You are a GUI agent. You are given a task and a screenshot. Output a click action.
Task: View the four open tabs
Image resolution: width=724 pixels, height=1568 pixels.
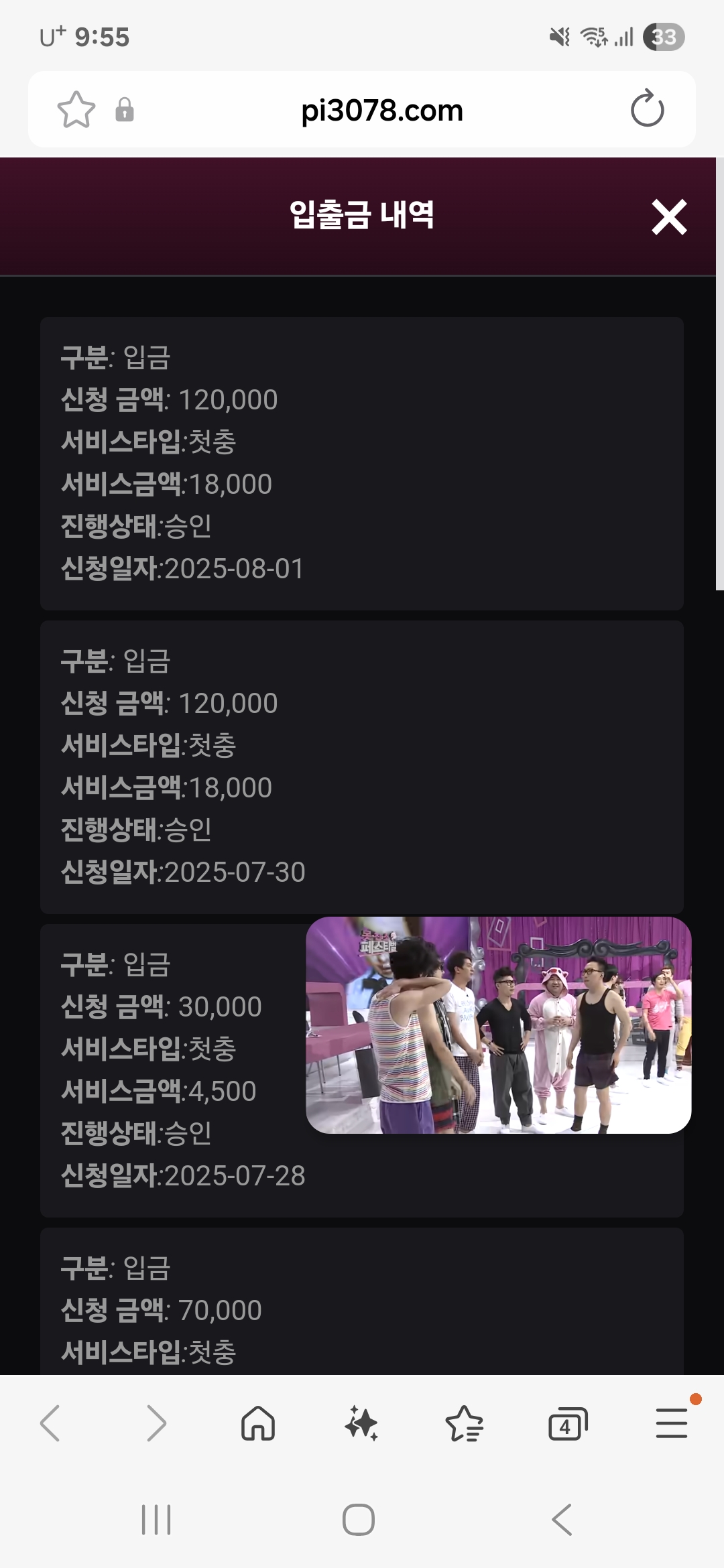coord(567,1423)
